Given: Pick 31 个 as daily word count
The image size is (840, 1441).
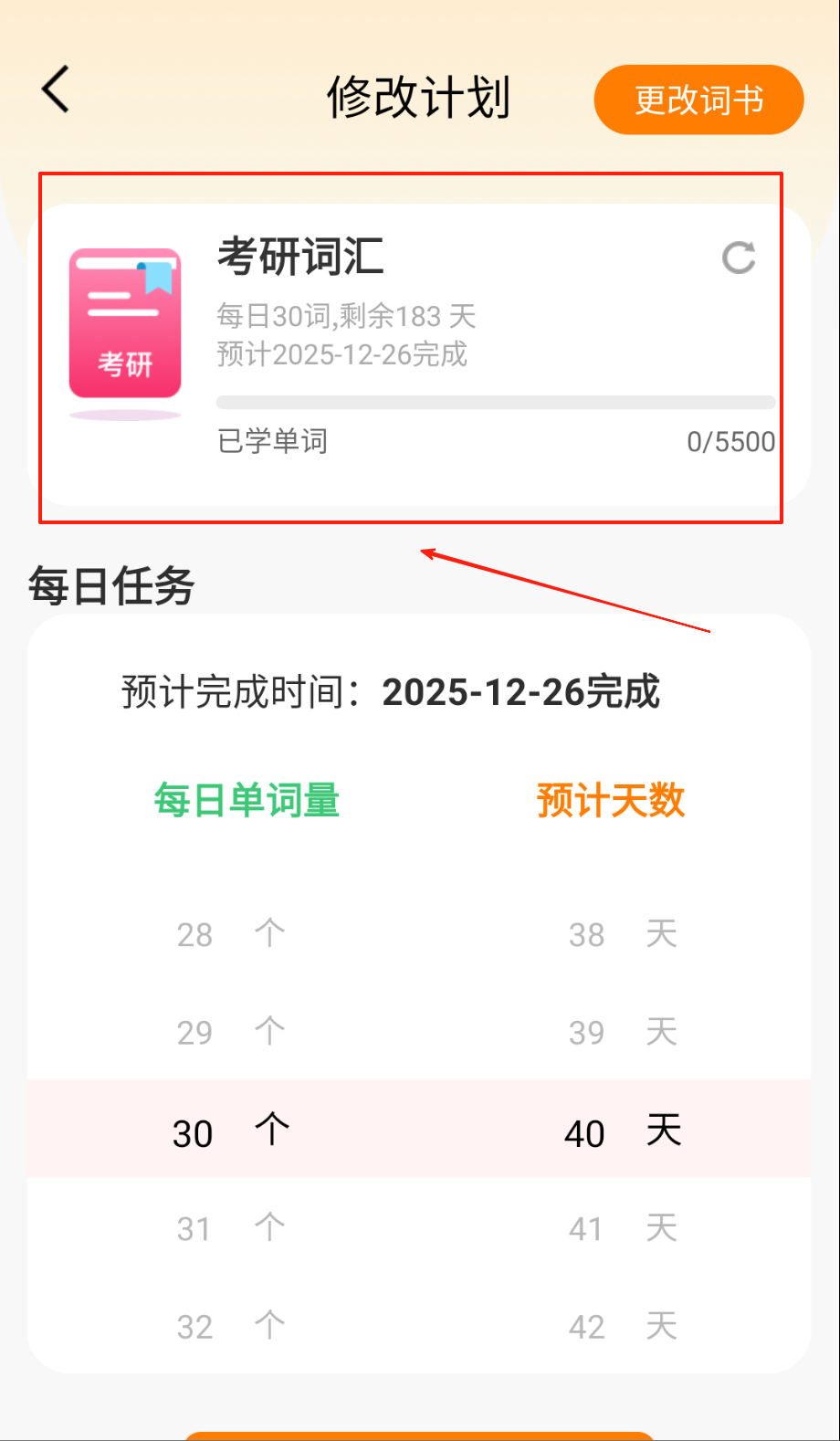Looking at the screenshot, I should click(x=230, y=1228).
